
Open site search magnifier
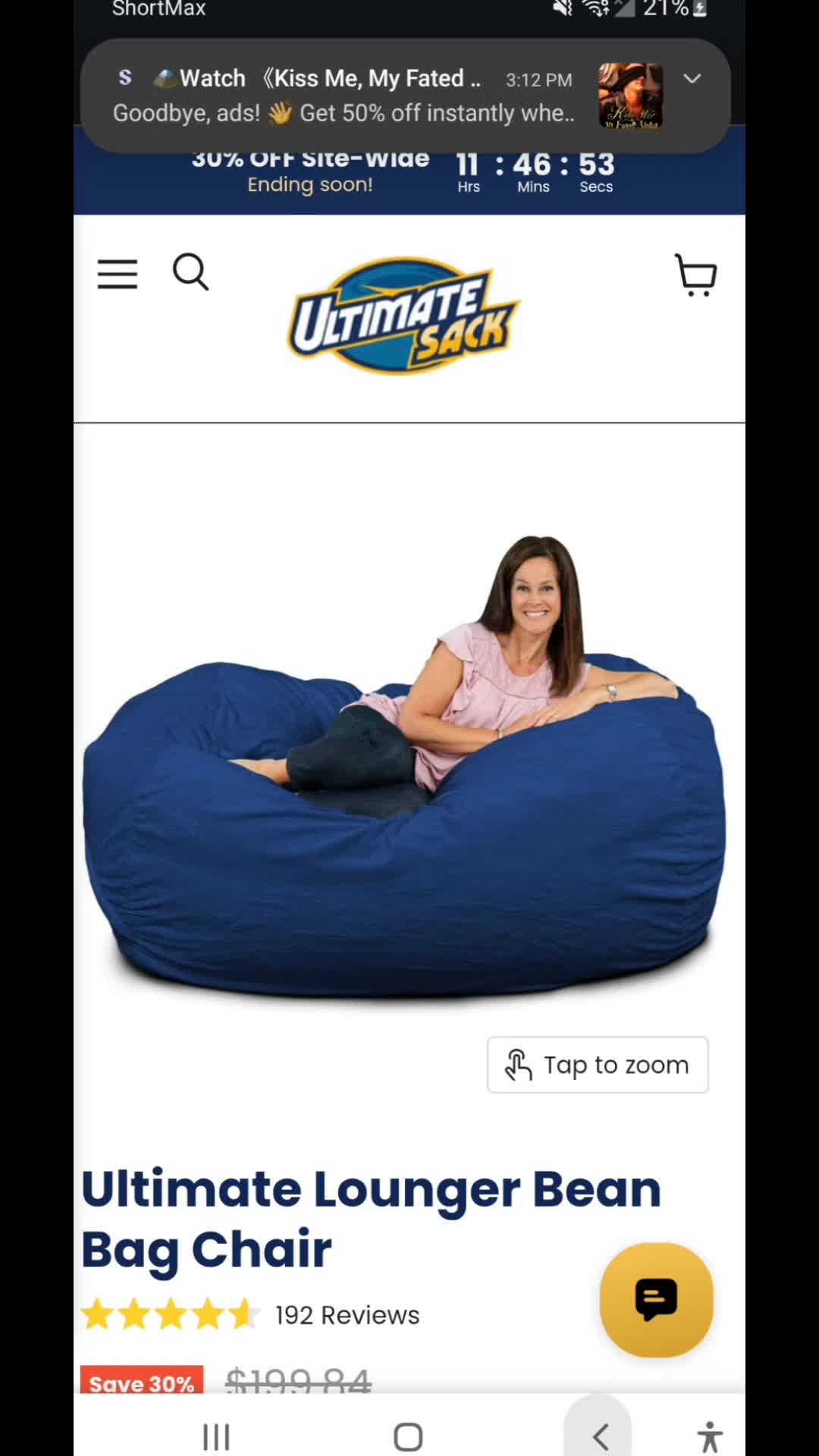tap(190, 272)
